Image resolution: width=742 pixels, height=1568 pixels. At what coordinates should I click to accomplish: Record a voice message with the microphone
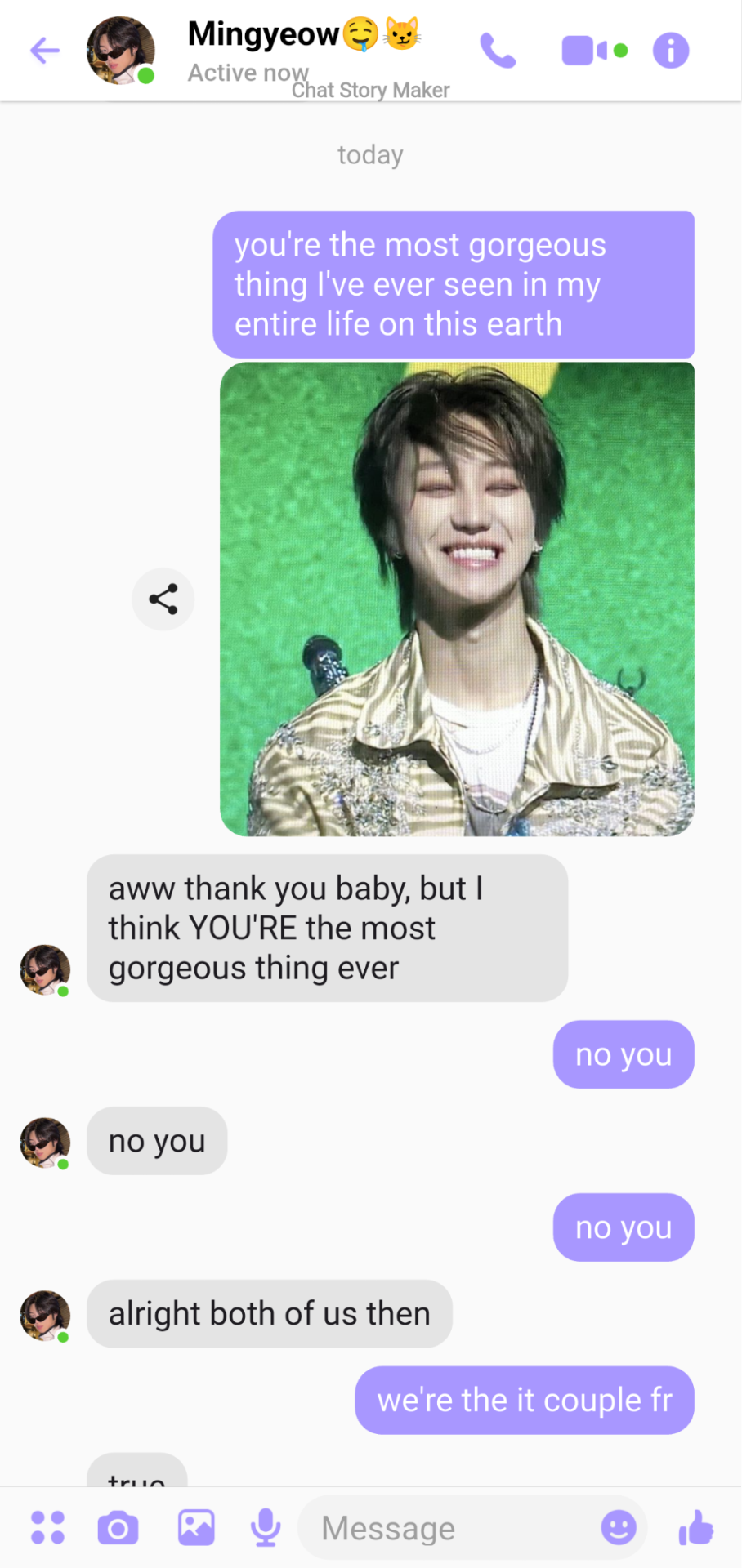pyautogui.click(x=266, y=1527)
